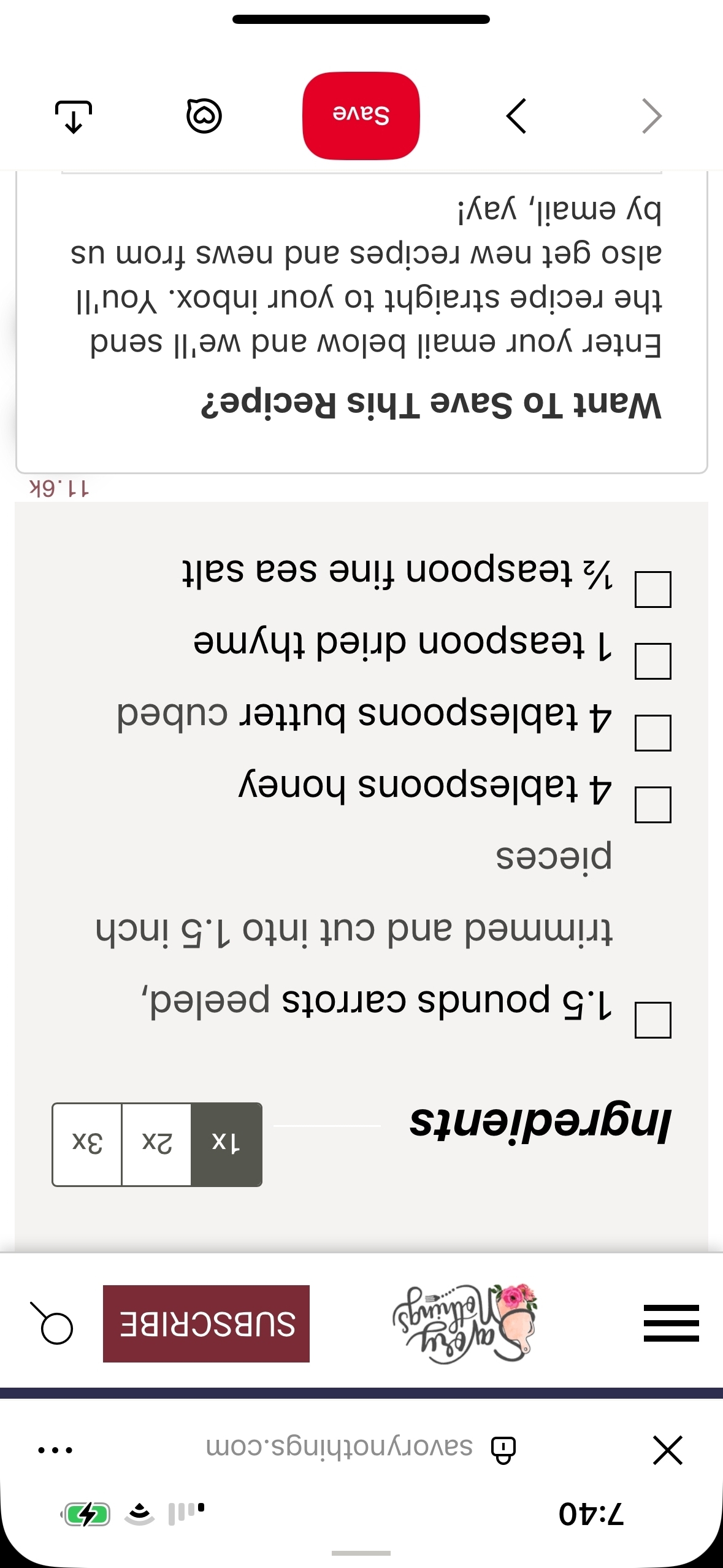The height and width of the screenshot is (1568, 723).
Task: Go forward to the next page
Action: coord(516,115)
